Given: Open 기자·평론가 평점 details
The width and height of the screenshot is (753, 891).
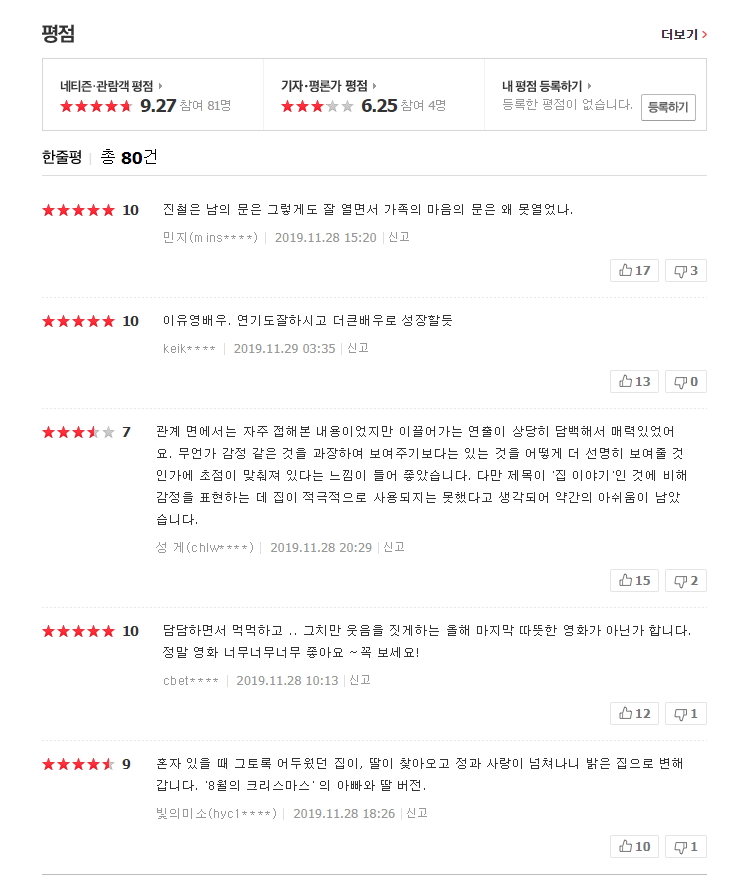Looking at the screenshot, I should point(328,86).
